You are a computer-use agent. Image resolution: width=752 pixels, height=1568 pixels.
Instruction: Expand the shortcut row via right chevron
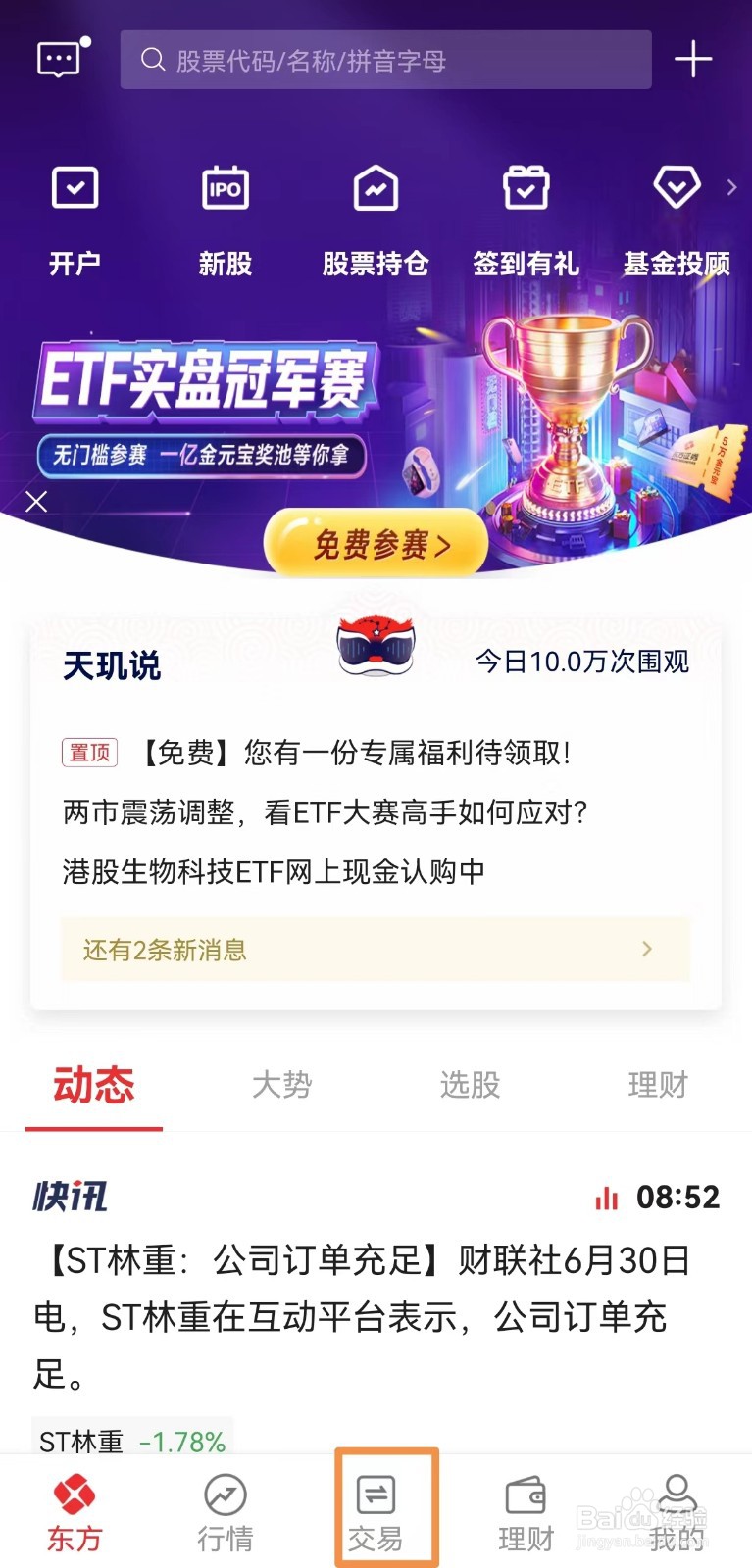(x=731, y=186)
